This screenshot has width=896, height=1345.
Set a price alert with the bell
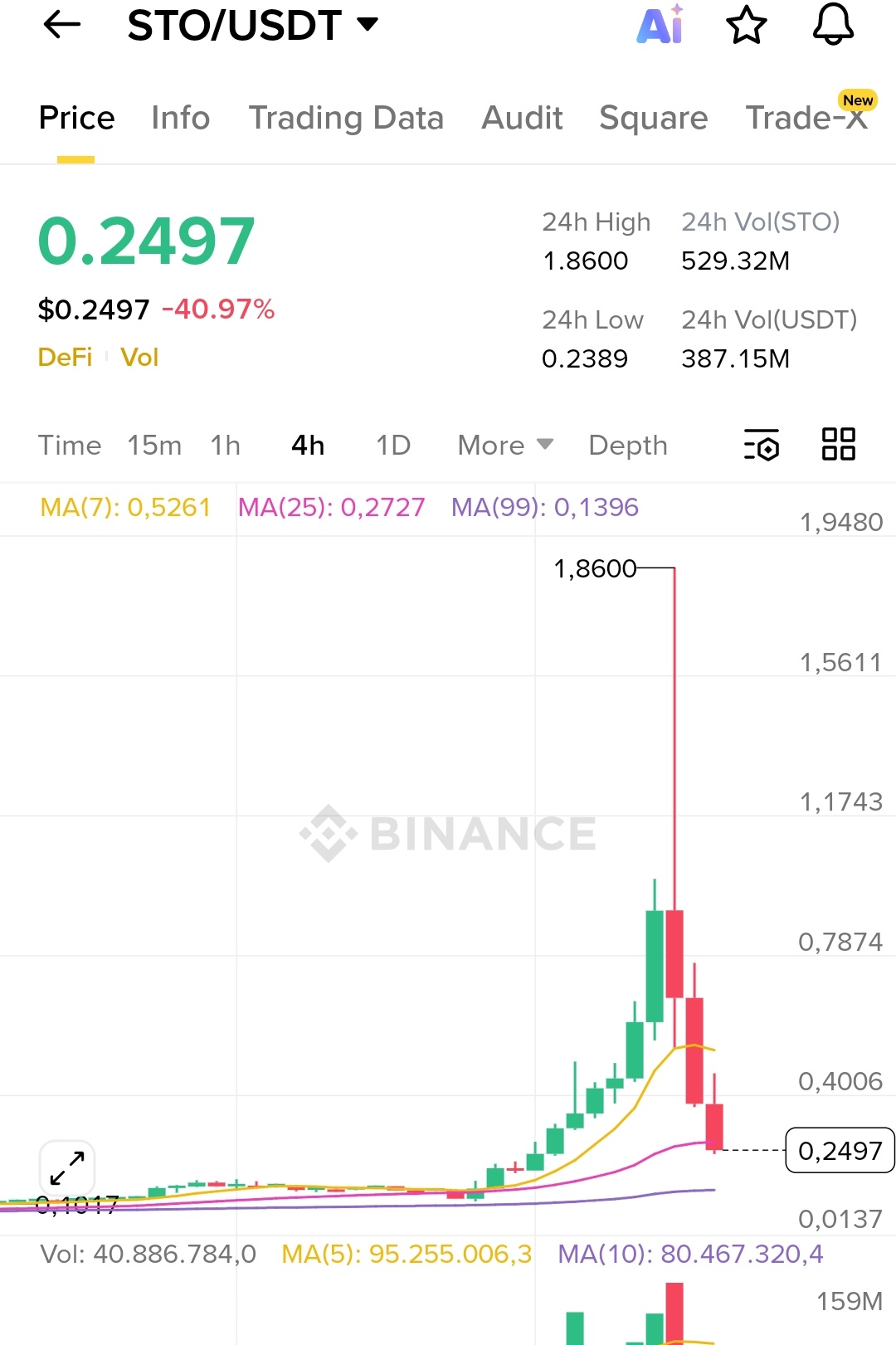pyautogui.click(x=833, y=25)
